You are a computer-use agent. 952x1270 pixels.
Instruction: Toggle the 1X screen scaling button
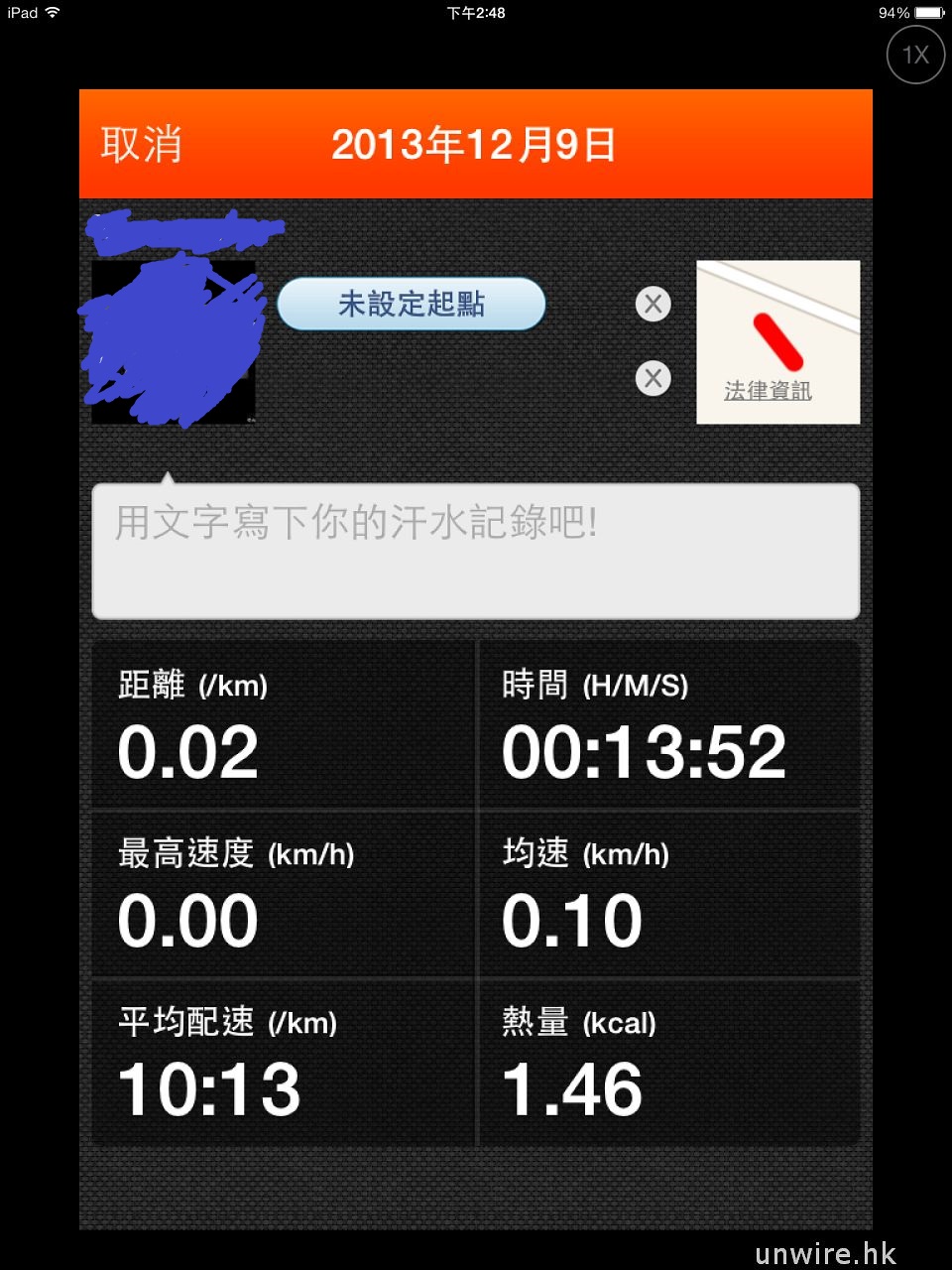coord(914,55)
